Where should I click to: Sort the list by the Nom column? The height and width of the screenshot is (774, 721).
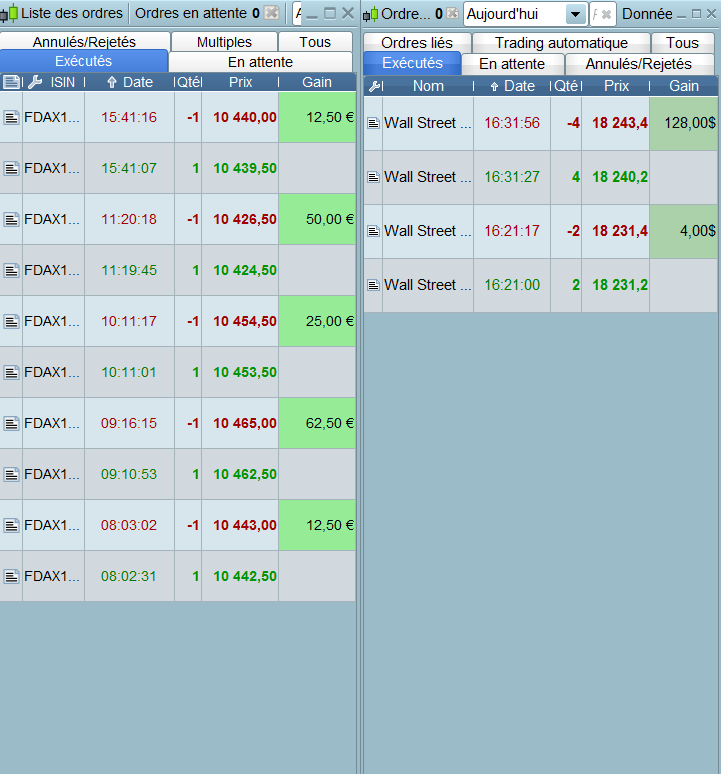428,86
